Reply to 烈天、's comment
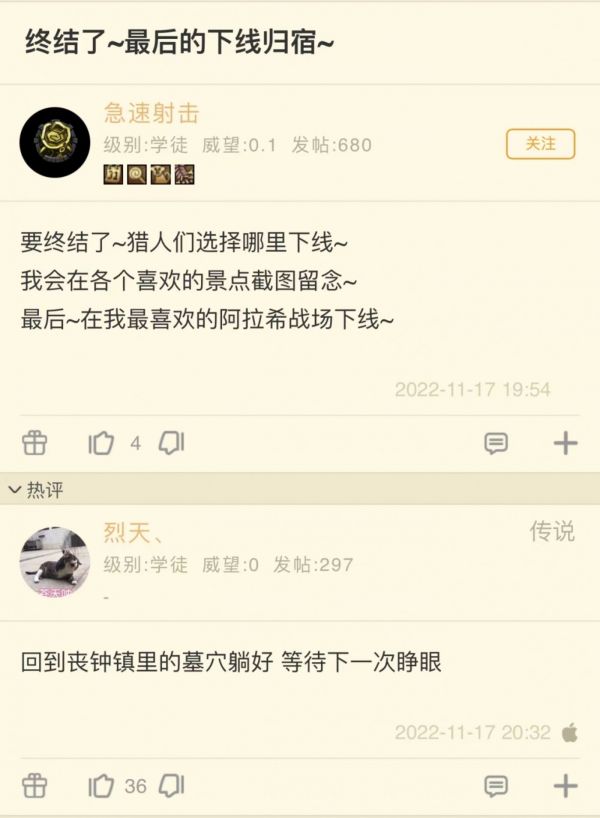The image size is (600, 818). (x=496, y=786)
